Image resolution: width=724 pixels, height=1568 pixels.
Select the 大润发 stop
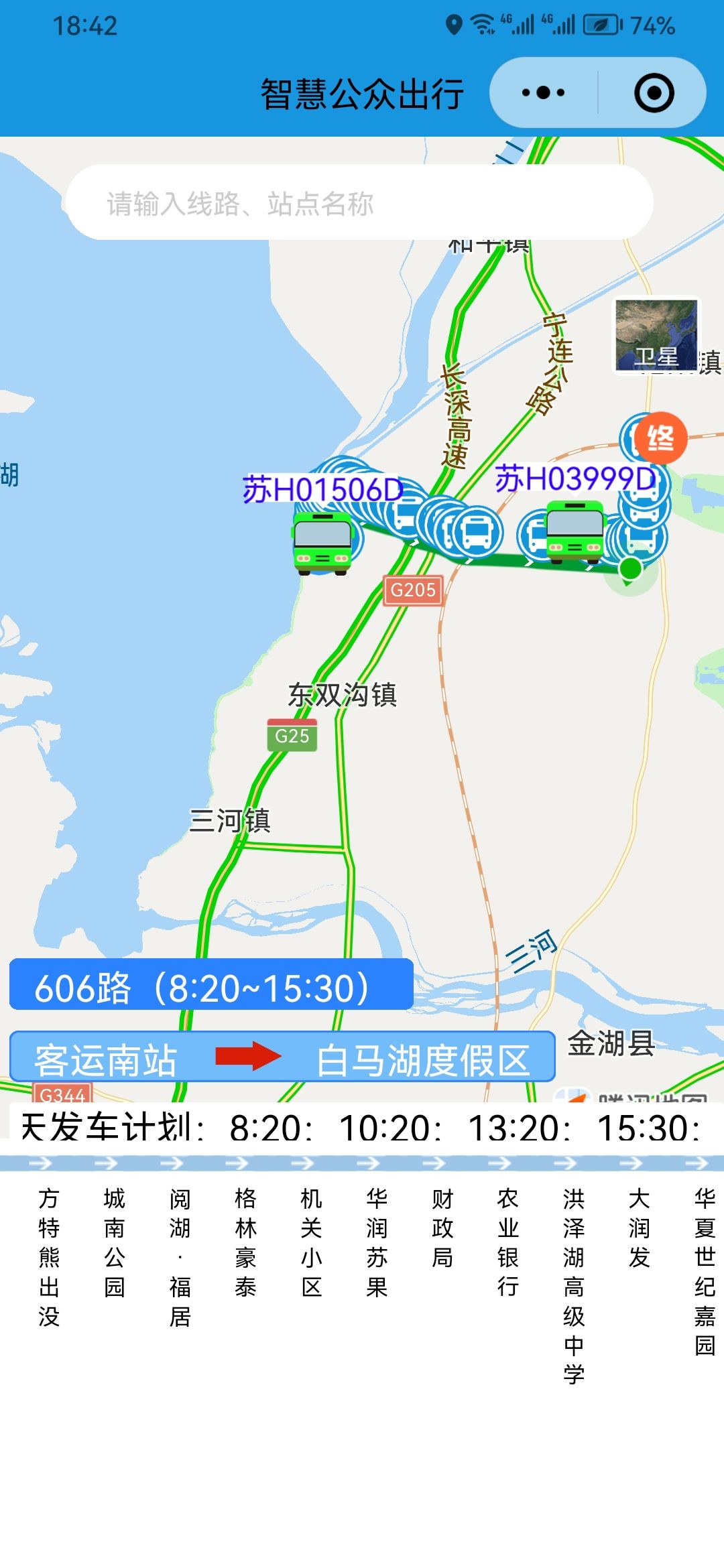[x=640, y=1228]
